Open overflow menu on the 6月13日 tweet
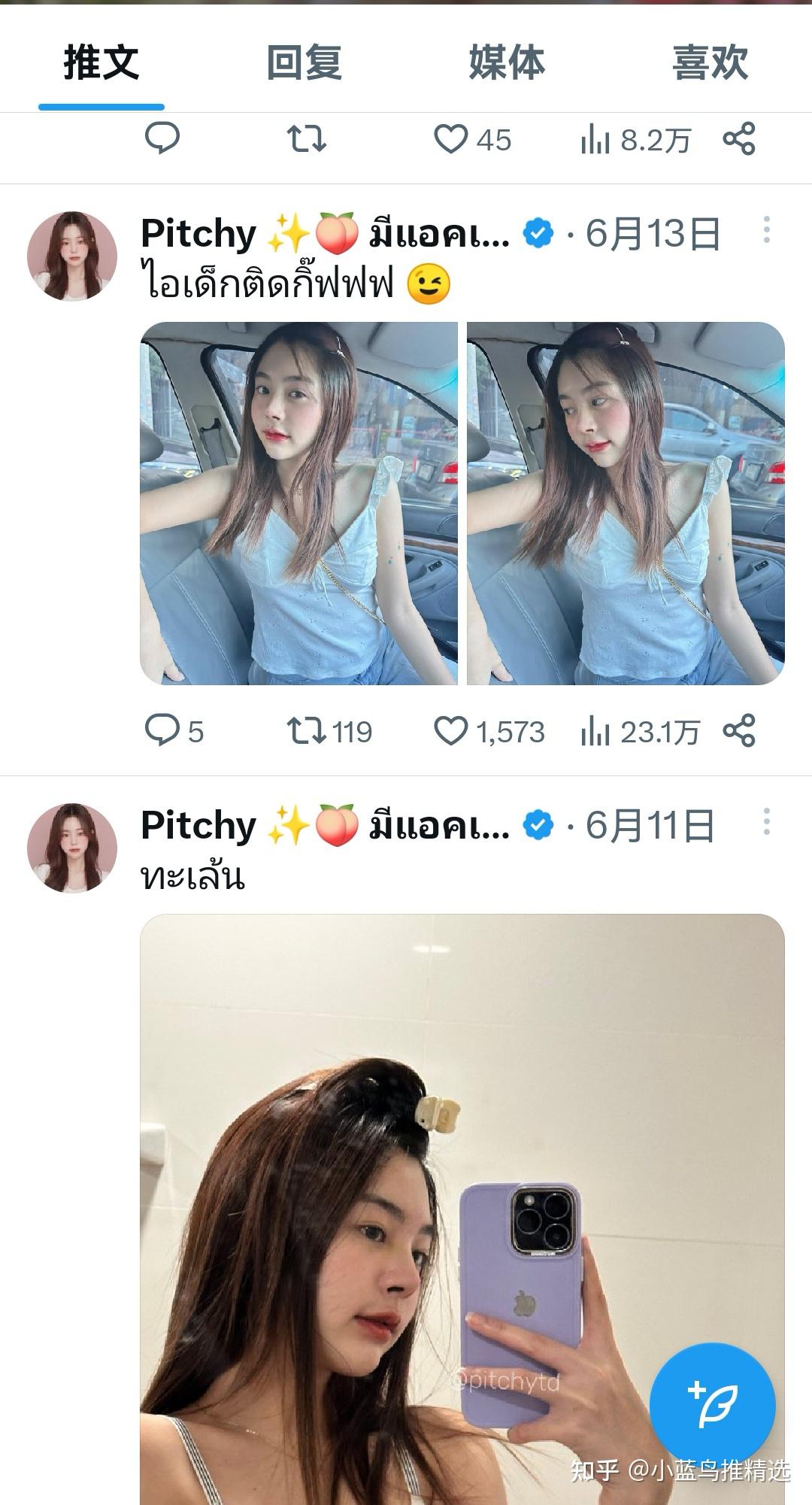 [x=766, y=230]
